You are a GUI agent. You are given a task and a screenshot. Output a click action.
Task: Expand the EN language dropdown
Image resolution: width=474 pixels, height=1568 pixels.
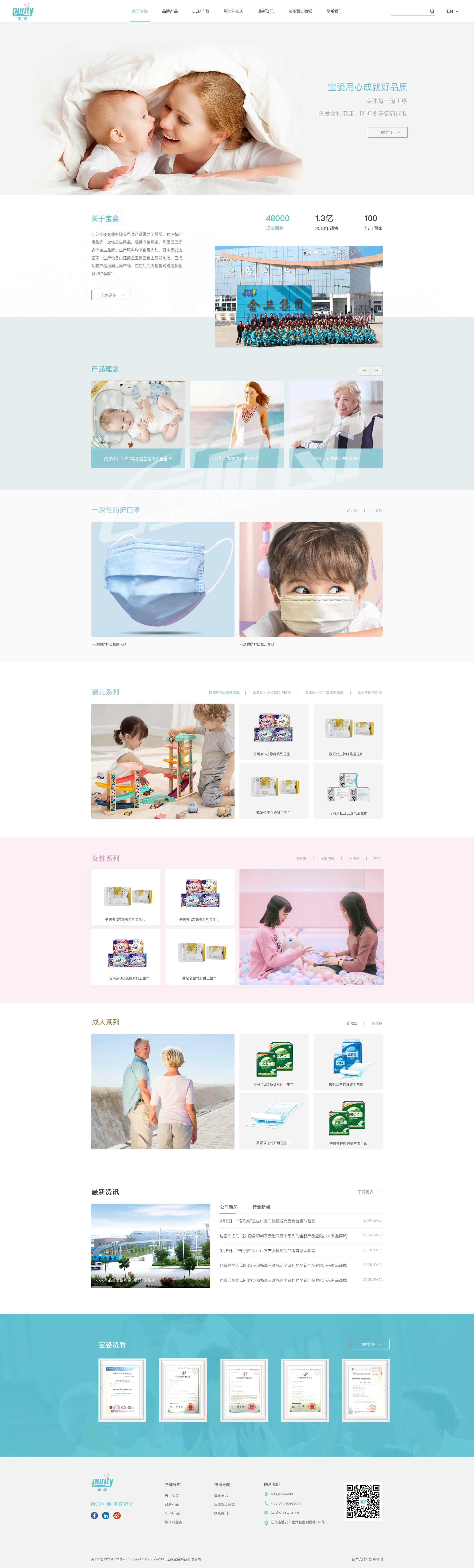pyautogui.click(x=452, y=11)
